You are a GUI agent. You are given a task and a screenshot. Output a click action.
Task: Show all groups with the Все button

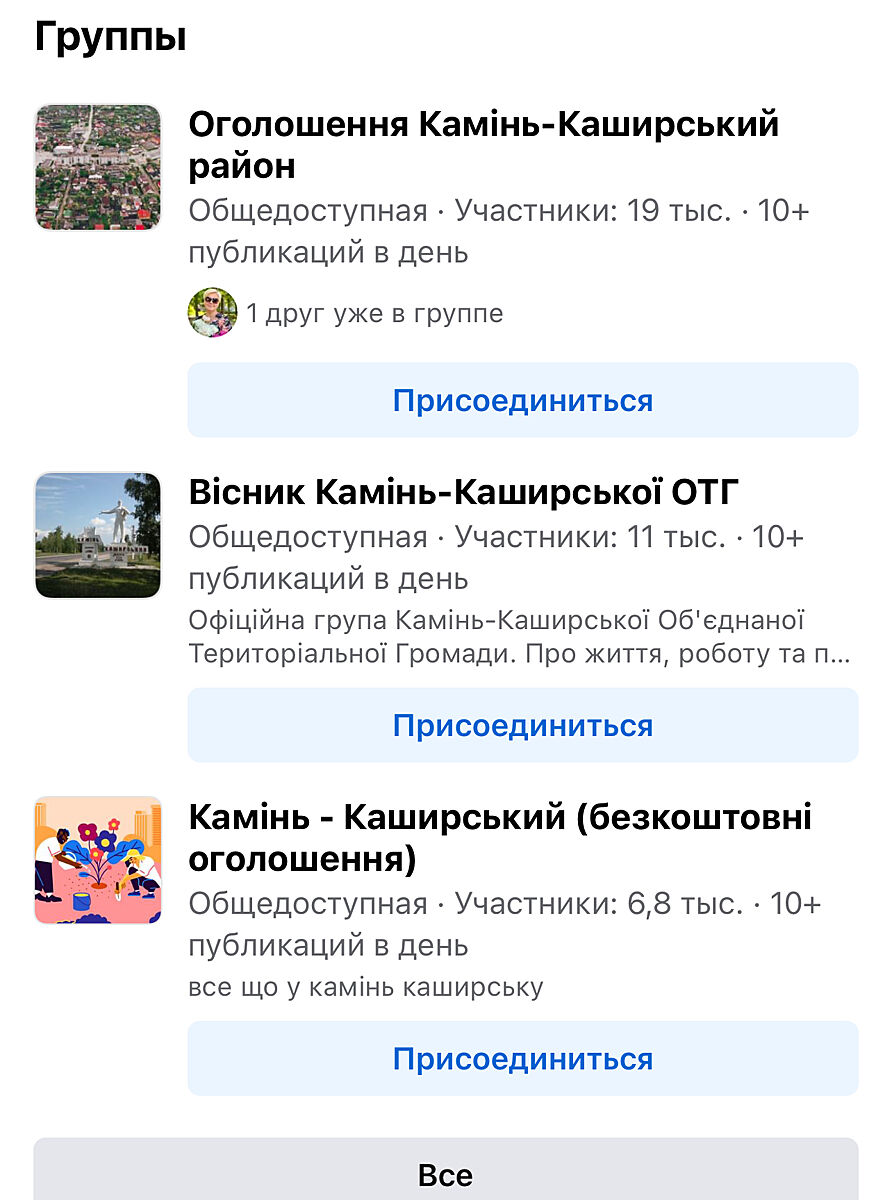445,1173
